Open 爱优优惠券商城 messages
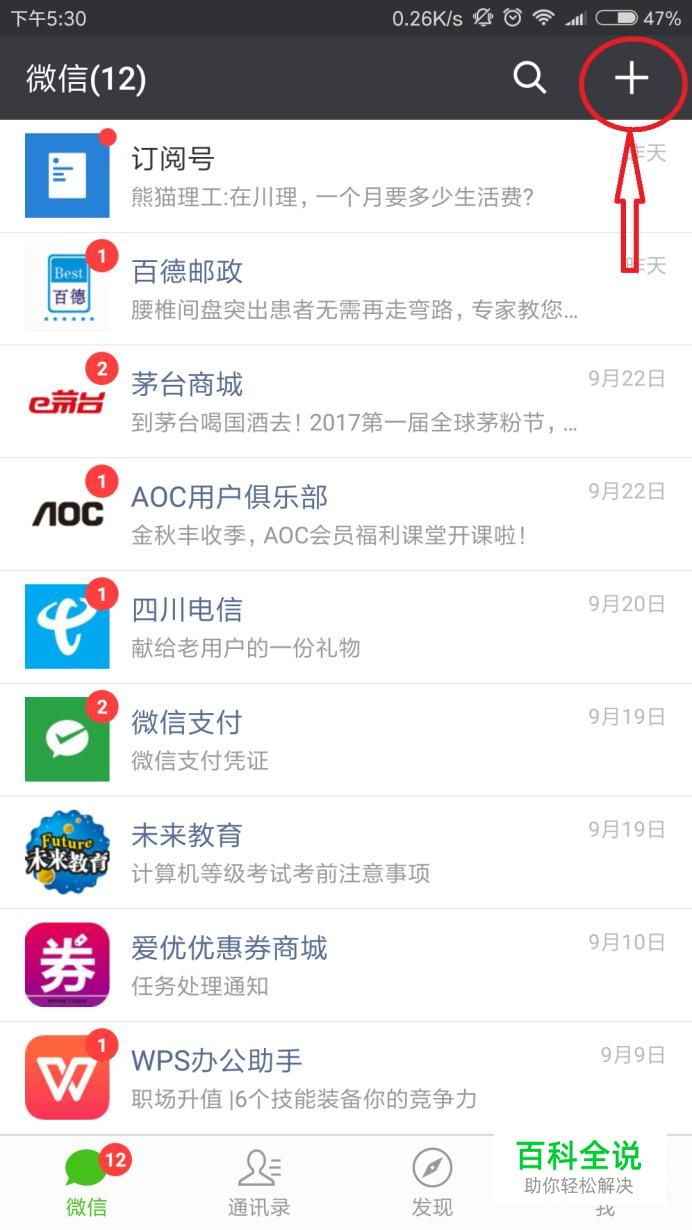 click(x=346, y=965)
